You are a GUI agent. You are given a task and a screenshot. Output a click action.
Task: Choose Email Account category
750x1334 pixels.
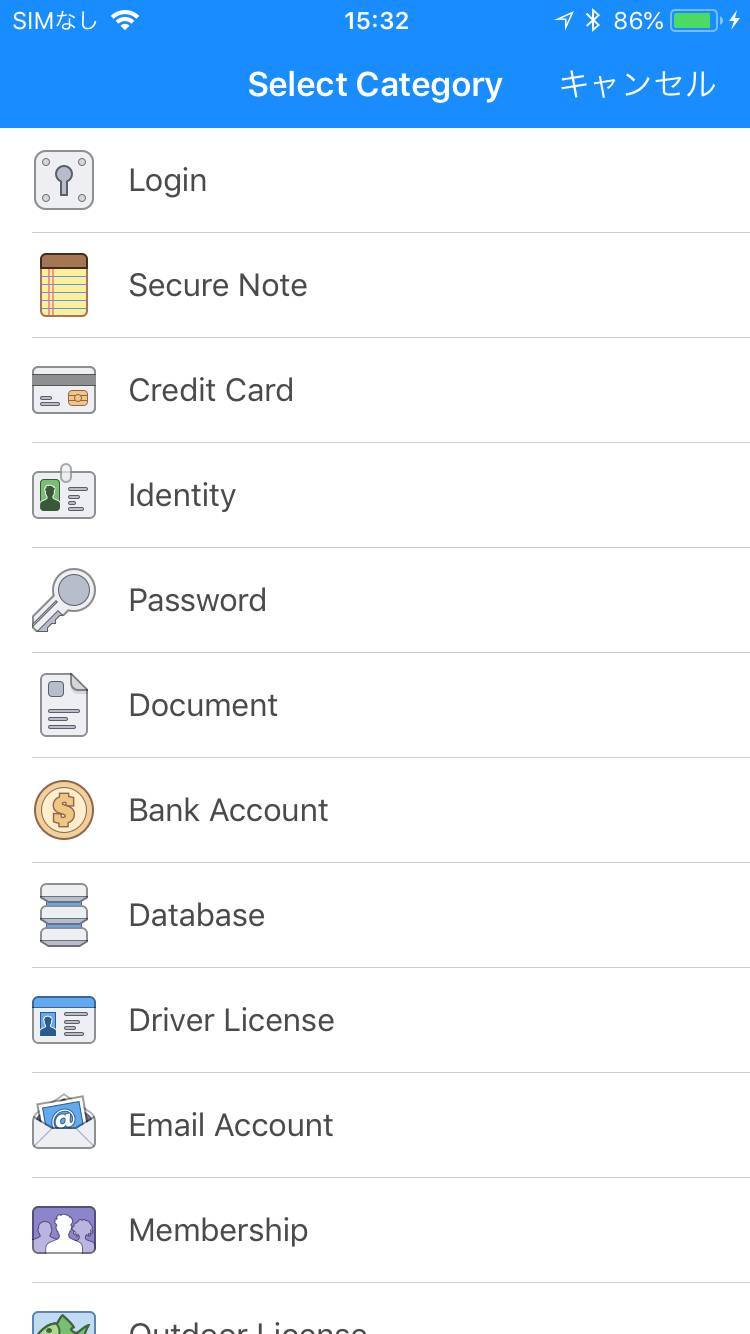(x=375, y=1125)
